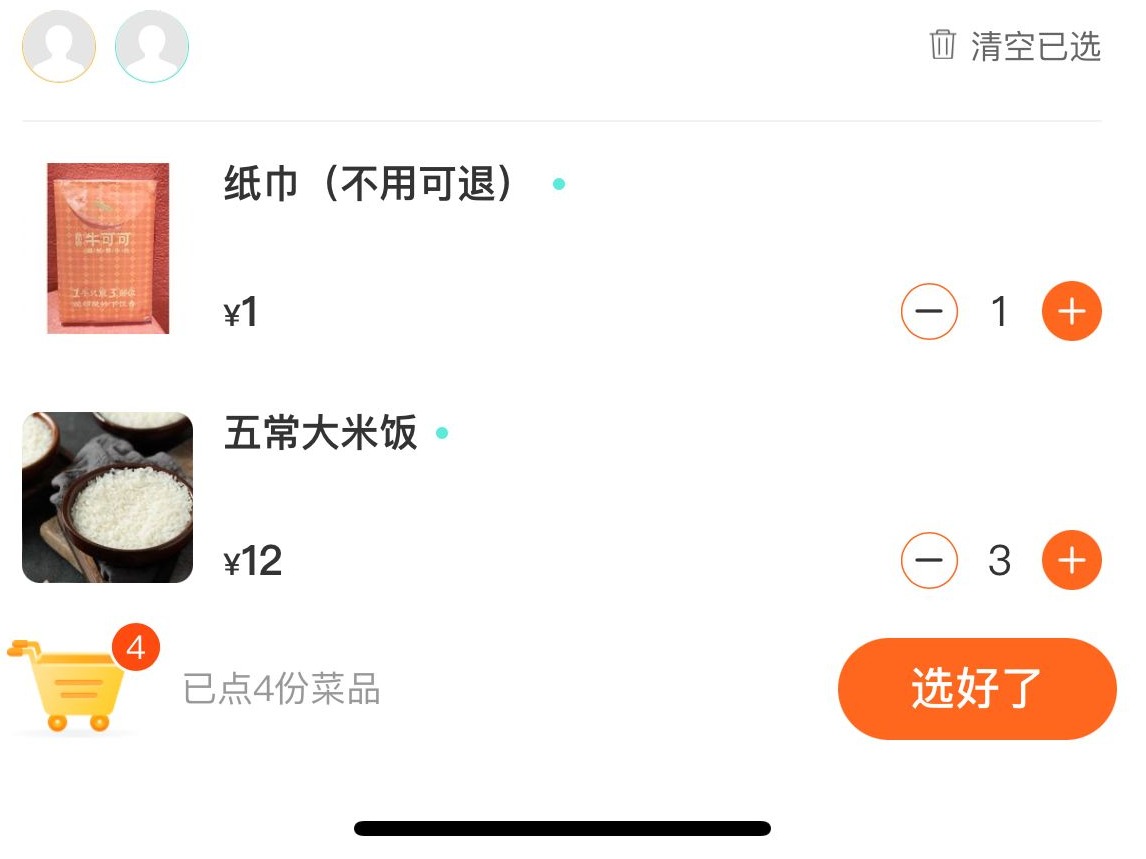This screenshot has height=859, width=1146.
Task: Decrease 纸巾 quantity with minus button
Action: [x=929, y=312]
